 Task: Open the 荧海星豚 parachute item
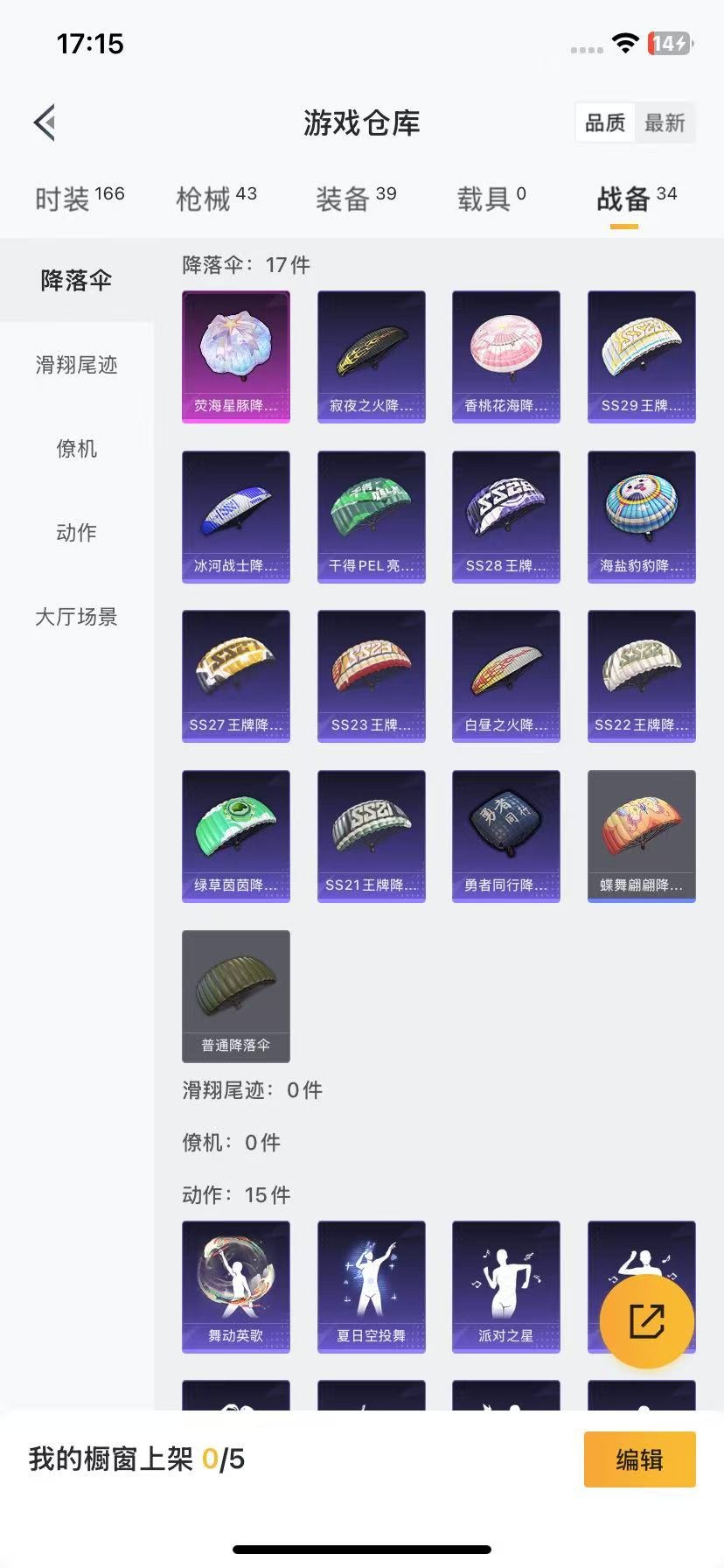pyautogui.click(x=236, y=357)
